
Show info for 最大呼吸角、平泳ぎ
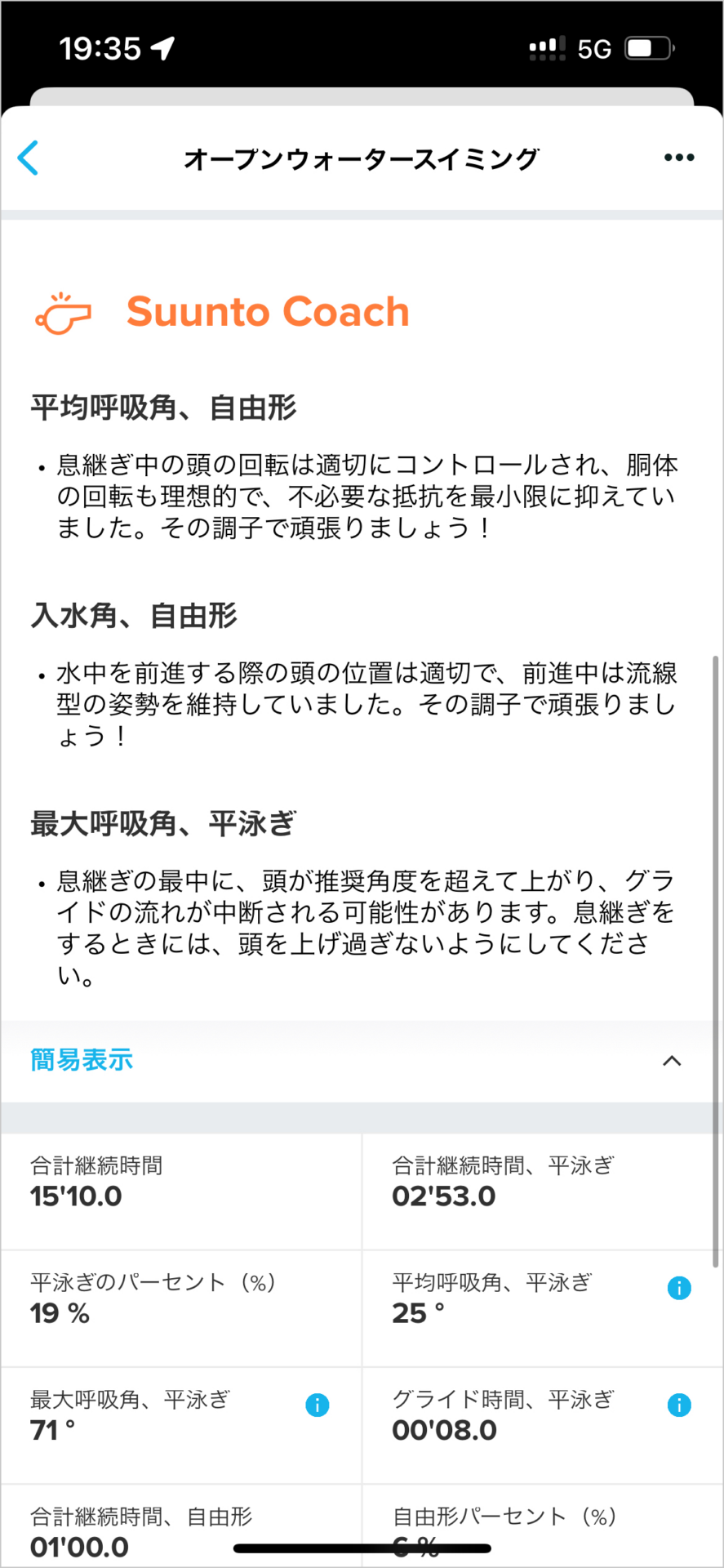click(x=317, y=1405)
